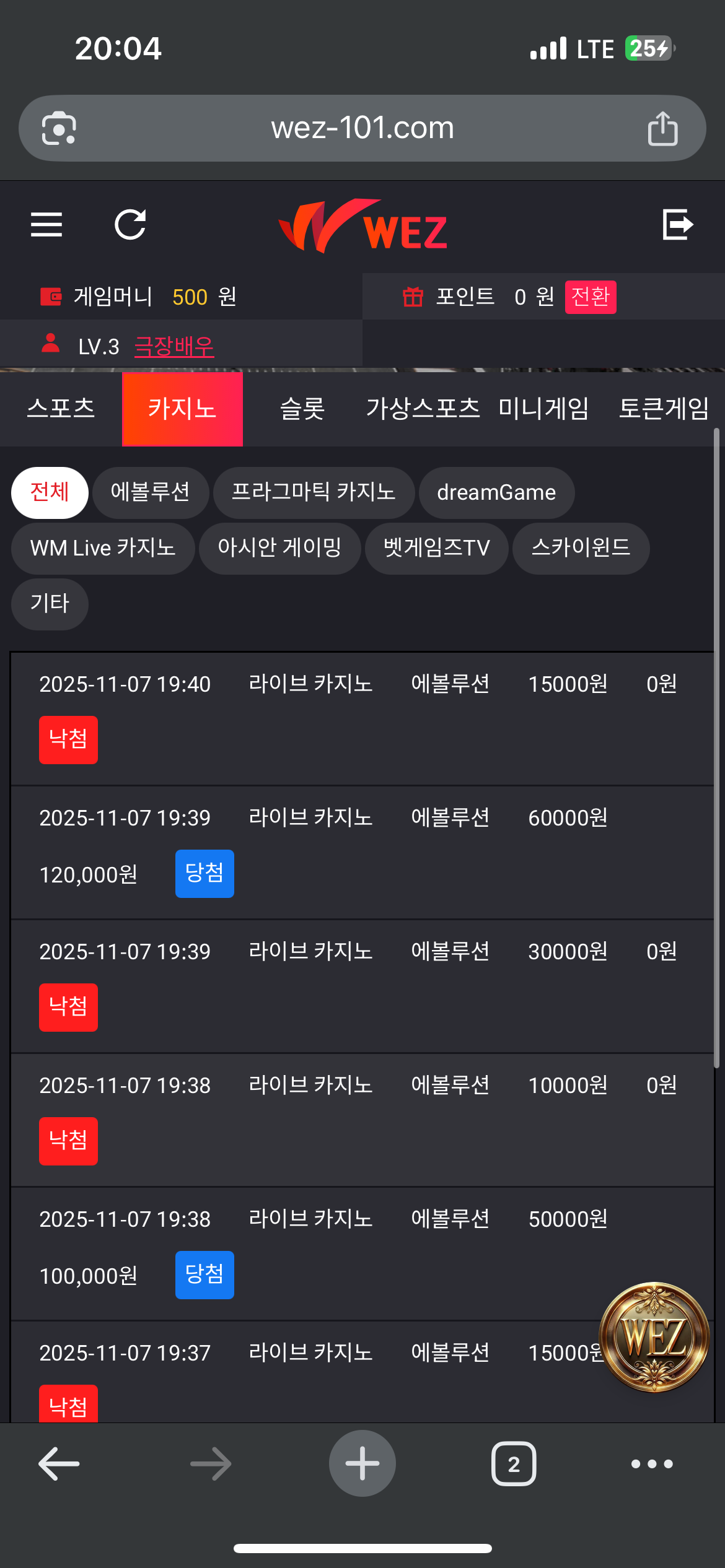Open the 극장배우 profile link
The height and width of the screenshot is (1568, 725).
coord(174,346)
